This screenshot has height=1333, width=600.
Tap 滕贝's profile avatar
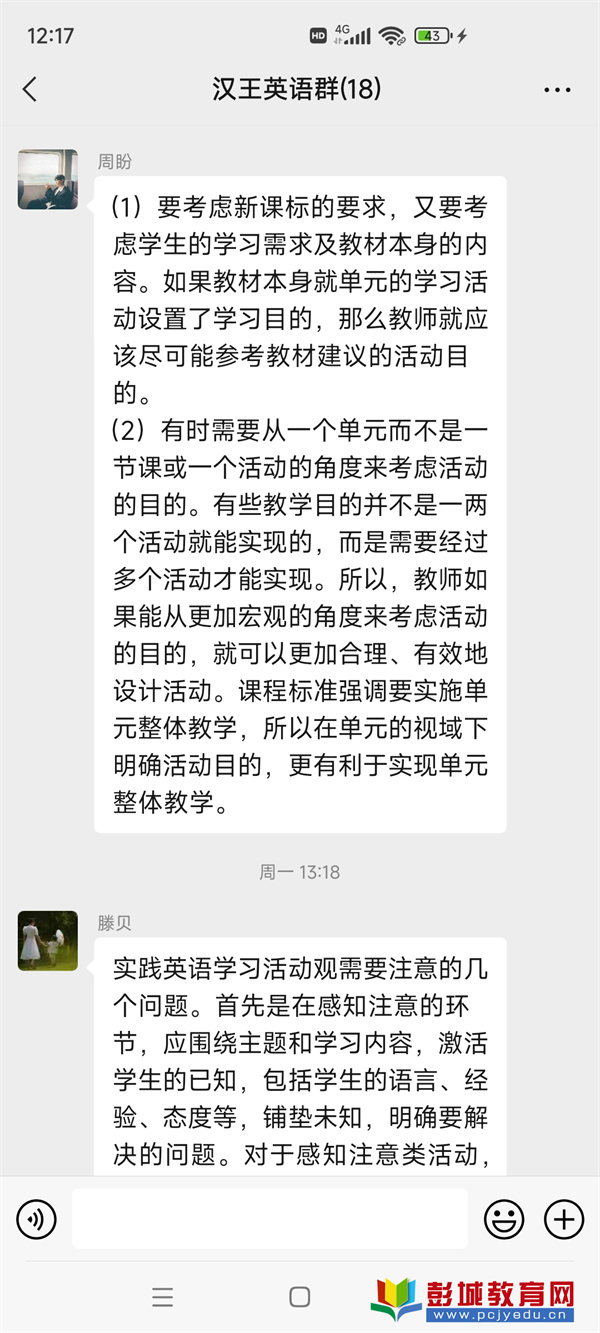[47, 940]
